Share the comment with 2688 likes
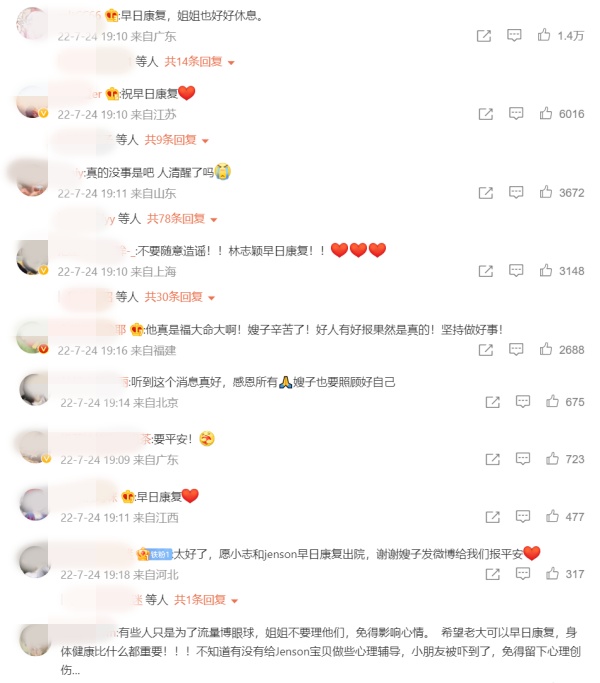Image resolution: width=600 pixels, height=683 pixels. tap(484, 350)
